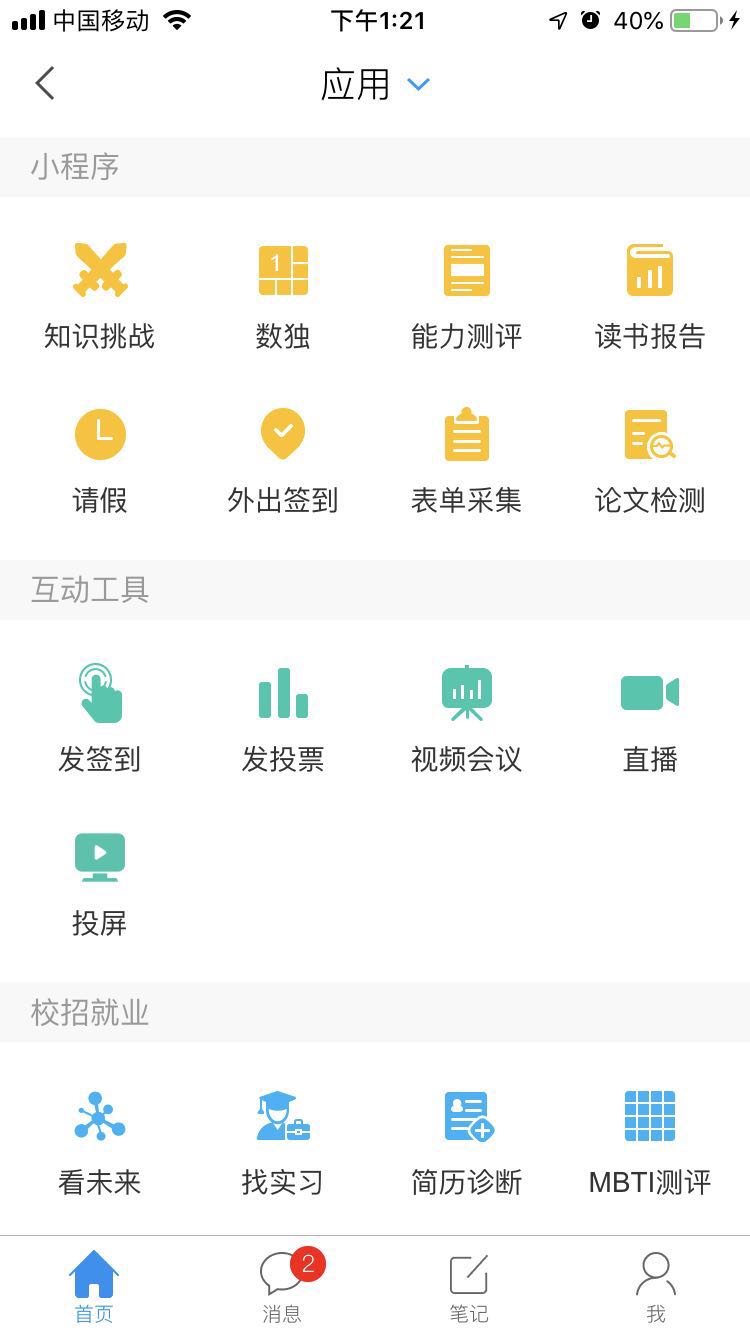Open the 知识挑战 mini program

click(100, 296)
